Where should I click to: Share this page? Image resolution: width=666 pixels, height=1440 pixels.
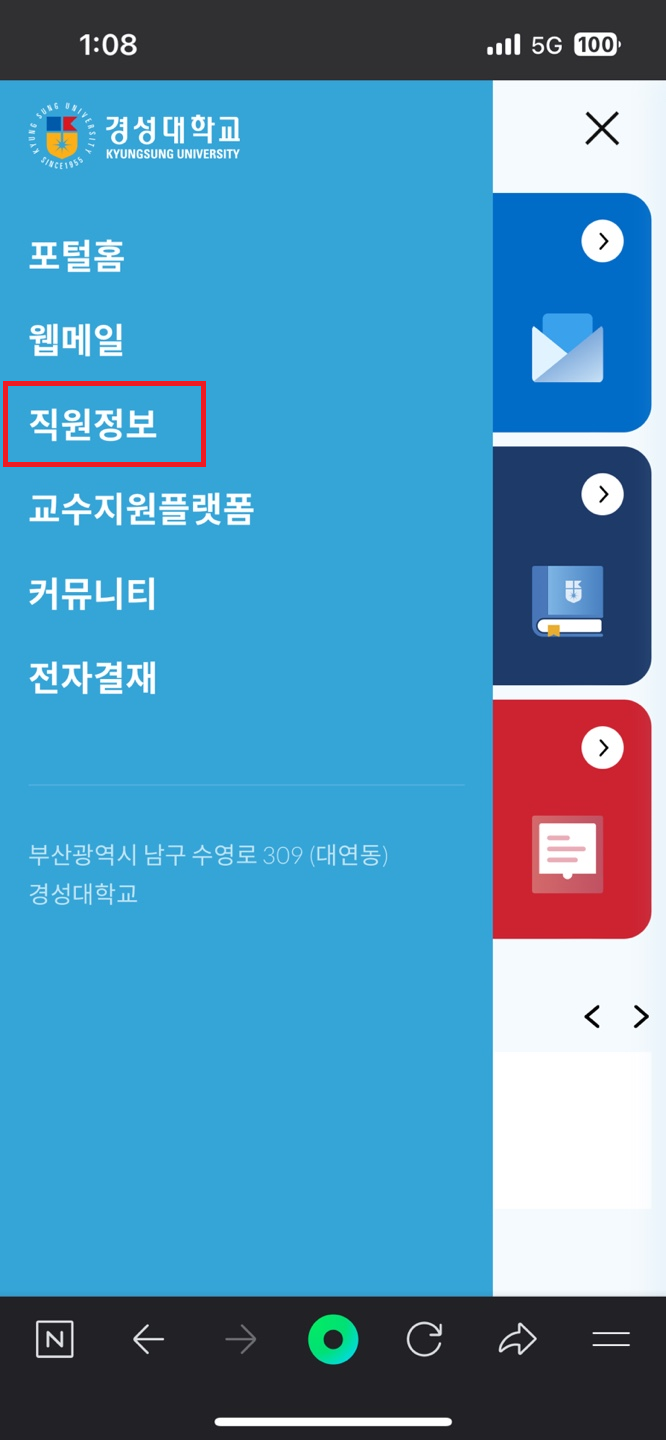(517, 1339)
